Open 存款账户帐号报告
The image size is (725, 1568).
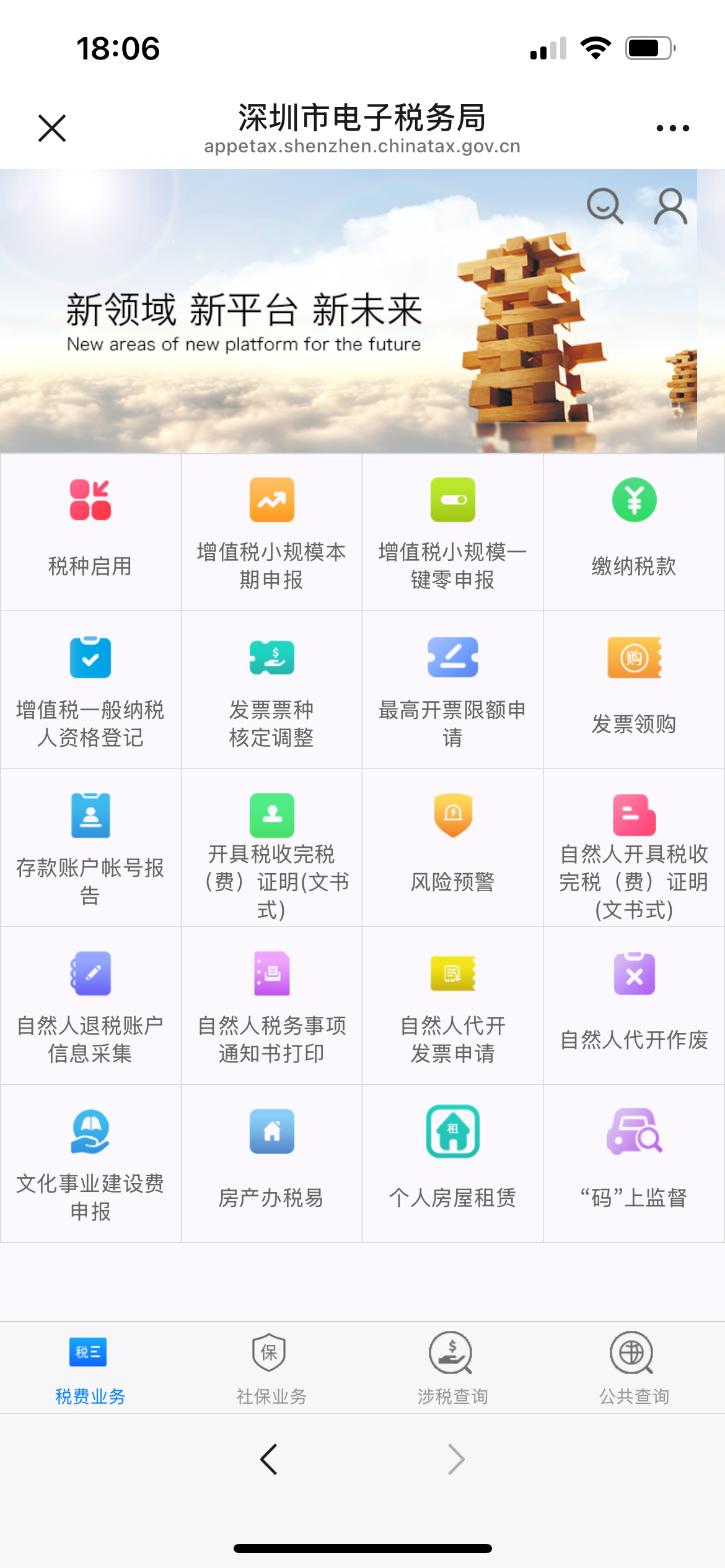click(90, 848)
